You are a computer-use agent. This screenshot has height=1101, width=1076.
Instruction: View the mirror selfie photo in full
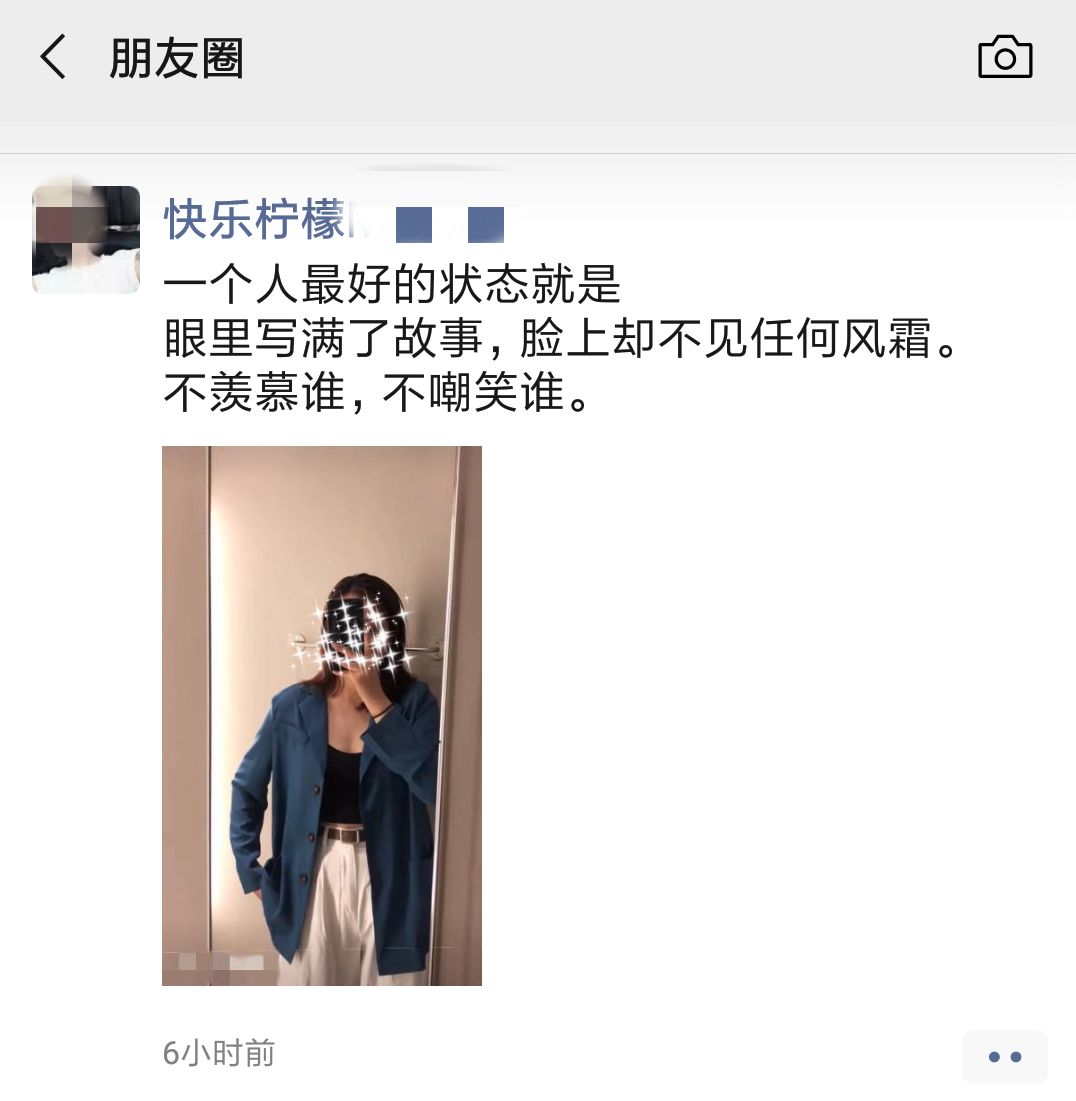322,716
